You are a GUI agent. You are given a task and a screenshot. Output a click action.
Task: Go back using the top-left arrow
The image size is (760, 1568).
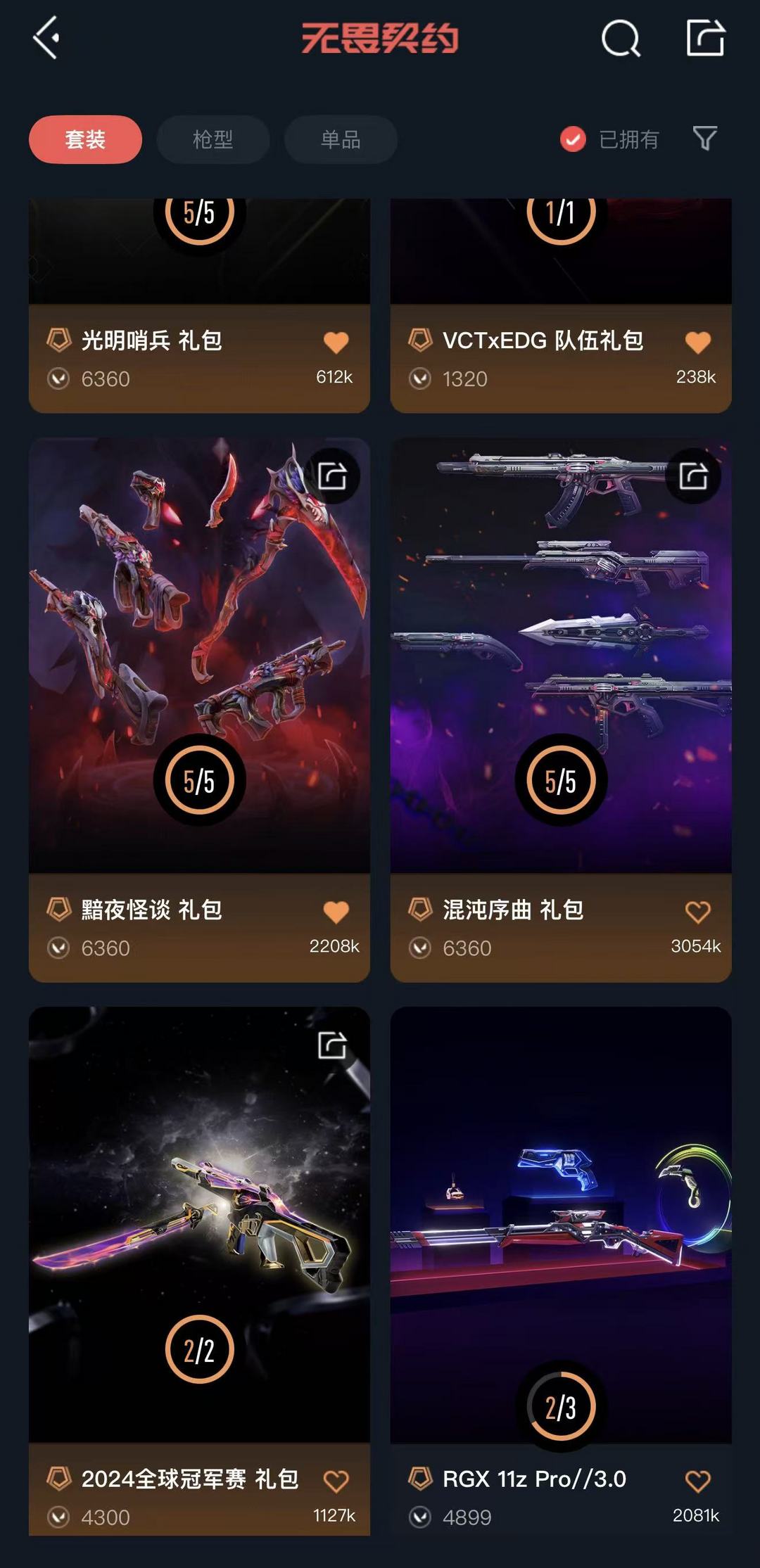tap(46, 38)
